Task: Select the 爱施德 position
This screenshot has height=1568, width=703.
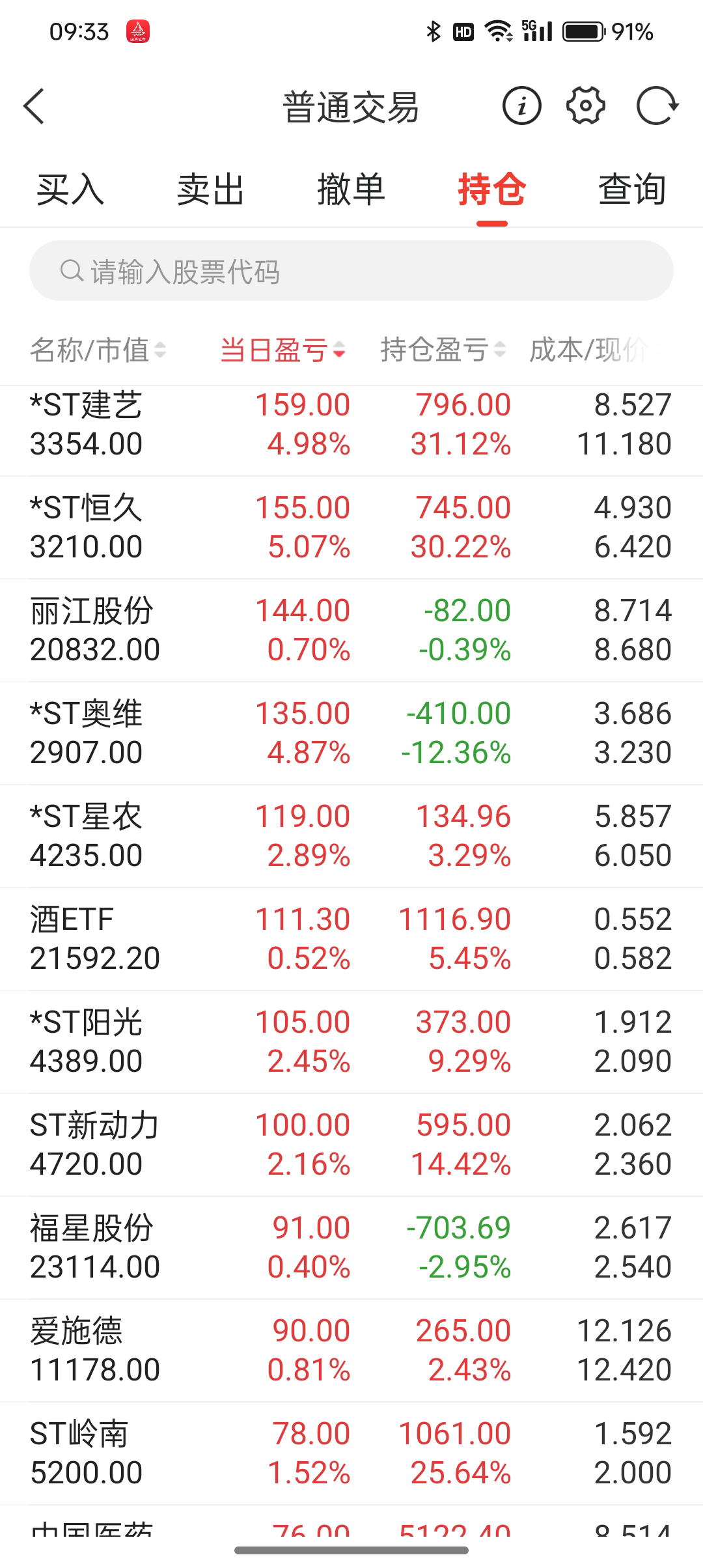Action: point(351,1351)
